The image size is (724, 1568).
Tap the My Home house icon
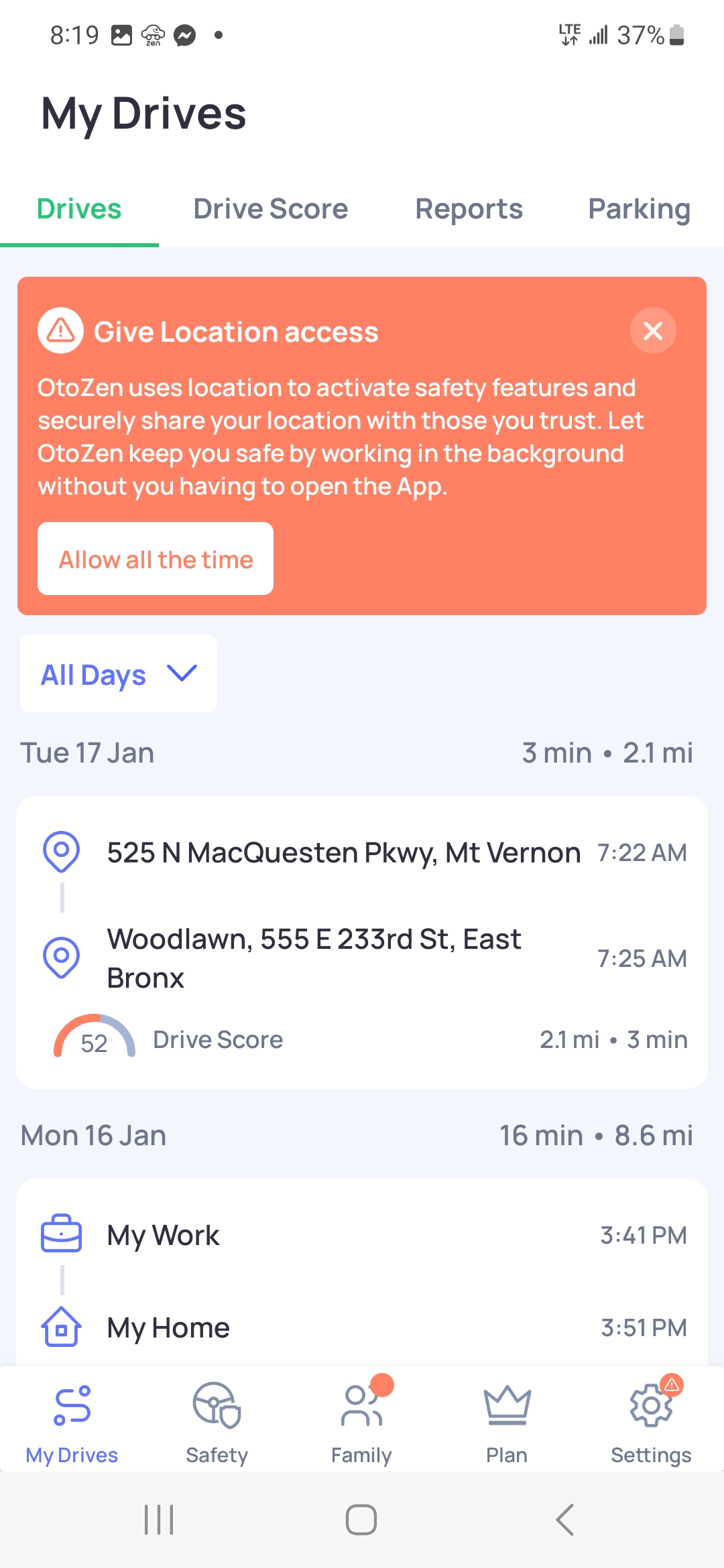pos(62,1327)
